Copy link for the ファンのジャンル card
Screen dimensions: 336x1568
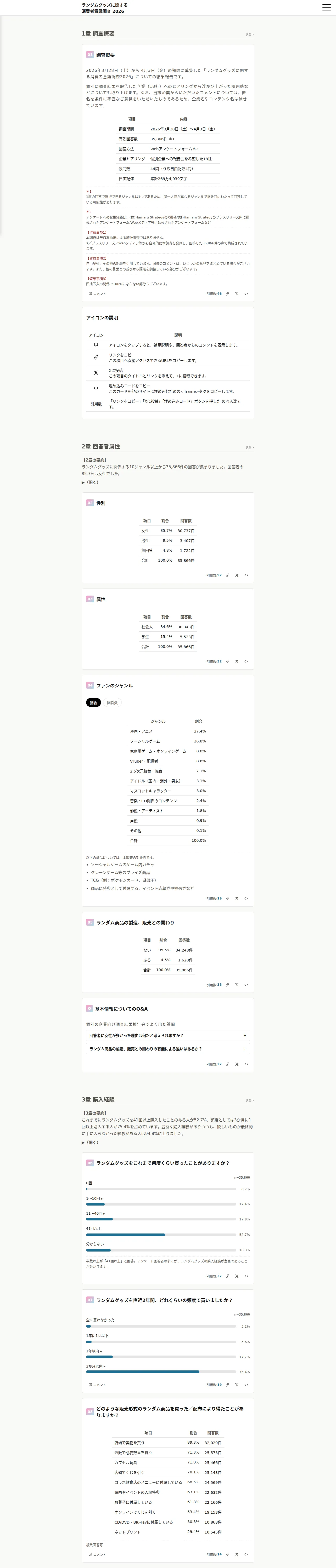(x=227, y=898)
